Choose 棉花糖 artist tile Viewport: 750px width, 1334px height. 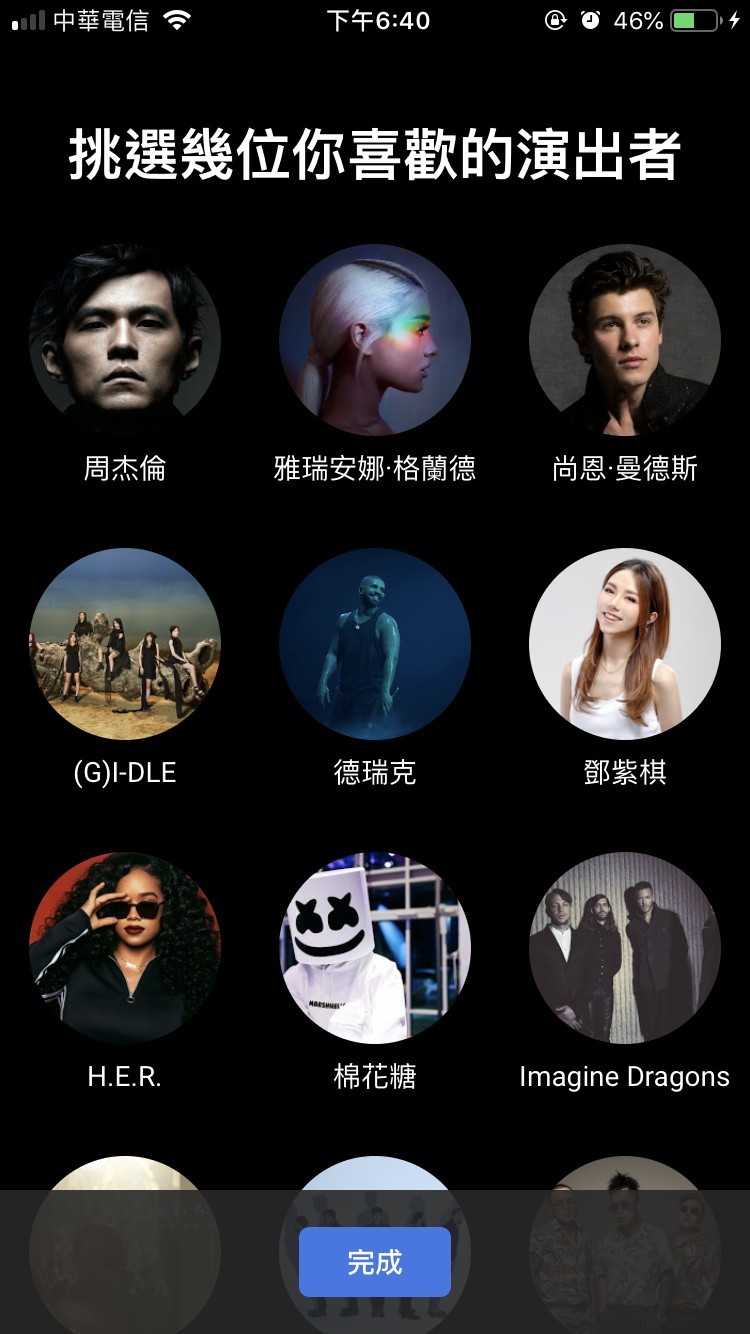[375, 948]
